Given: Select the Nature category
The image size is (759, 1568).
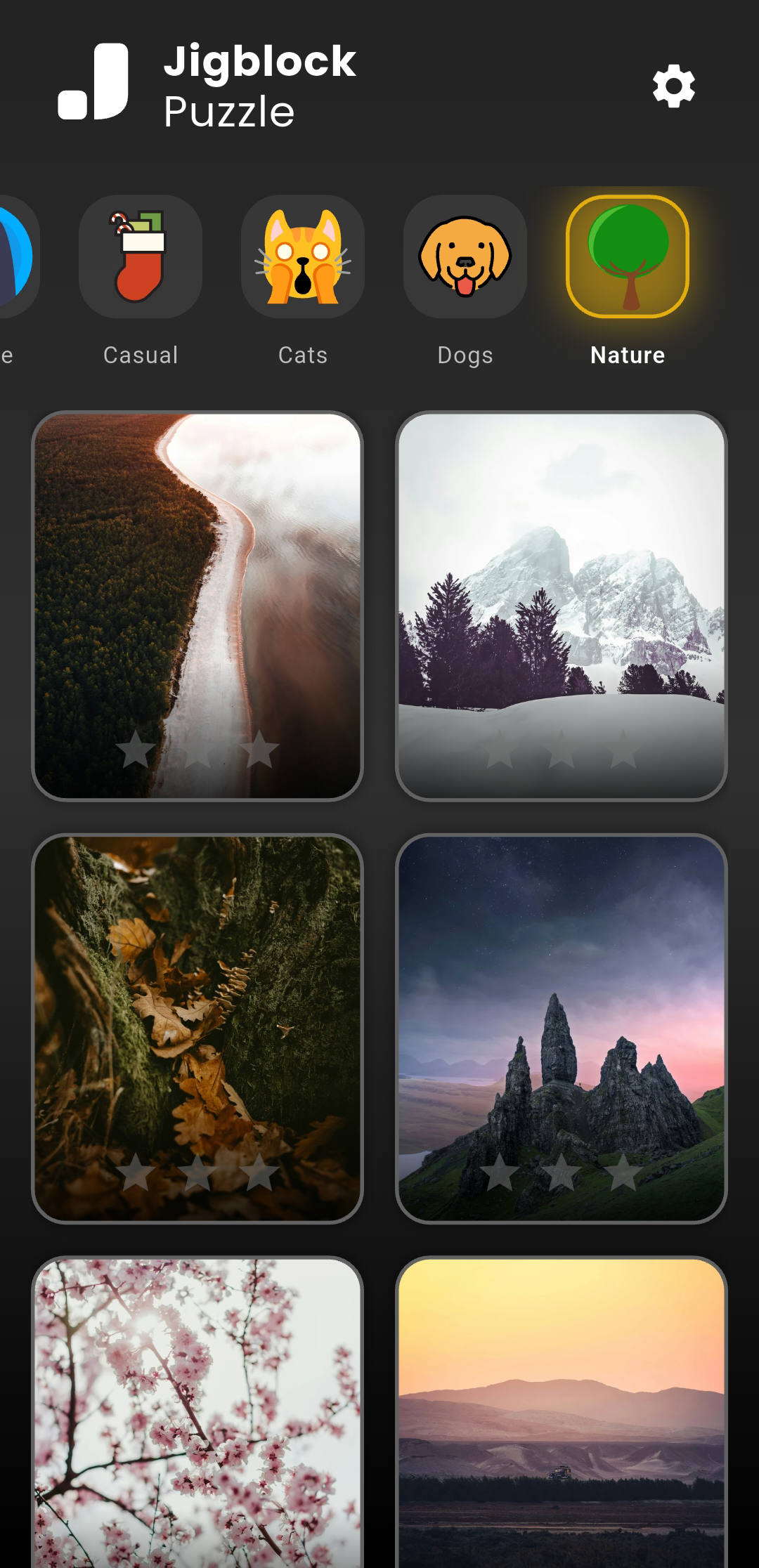Looking at the screenshot, I should 628,257.
